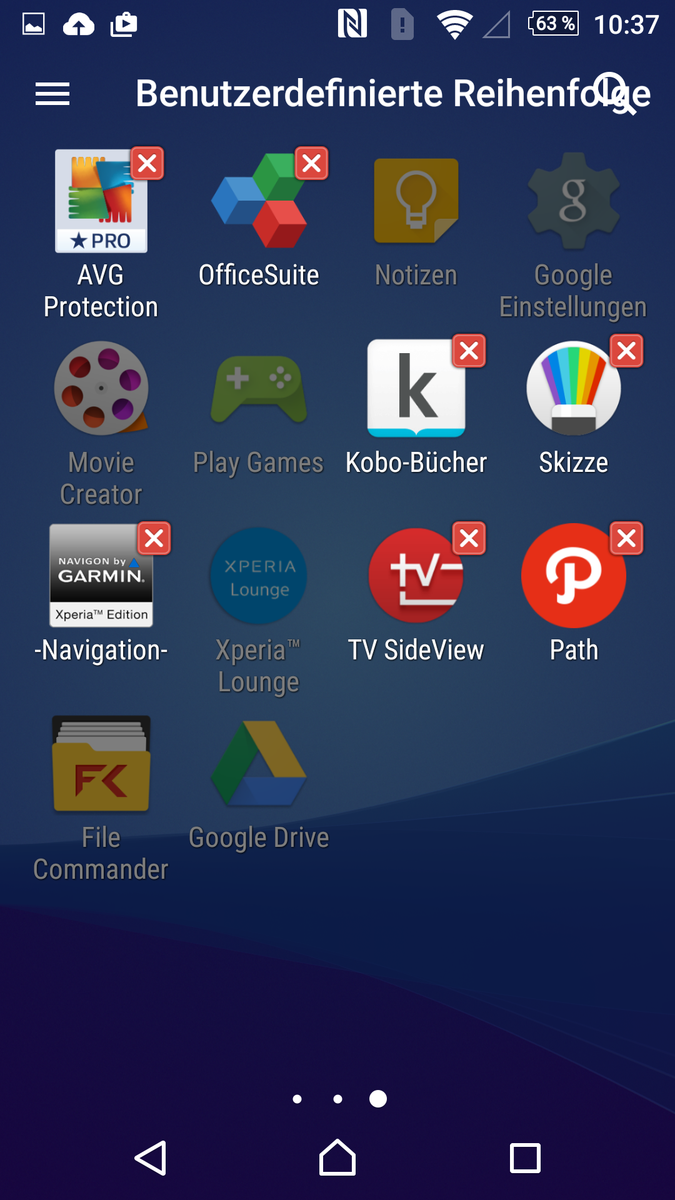Select the Movie Creator app
This screenshot has height=1200, width=675.
tap(101, 388)
